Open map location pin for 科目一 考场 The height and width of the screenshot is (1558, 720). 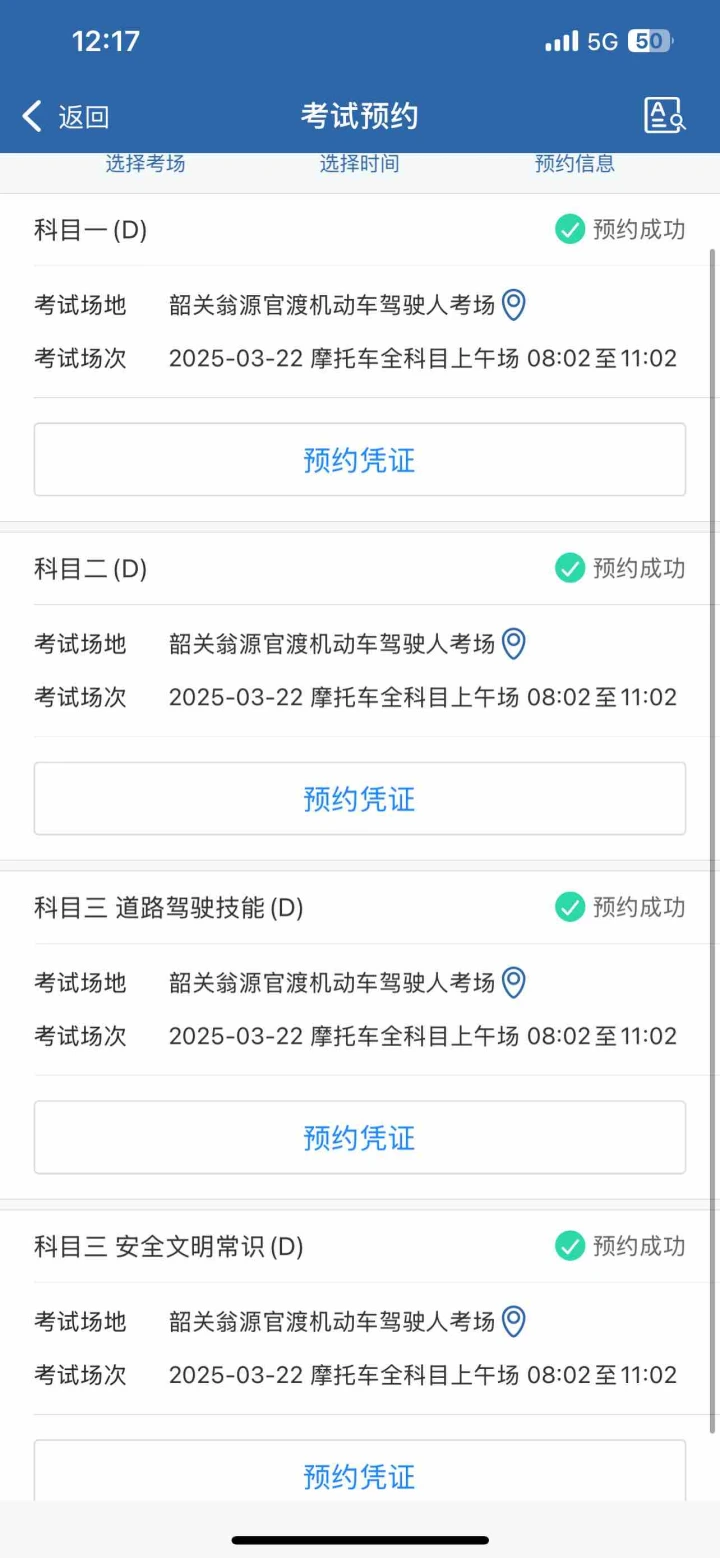(x=514, y=305)
